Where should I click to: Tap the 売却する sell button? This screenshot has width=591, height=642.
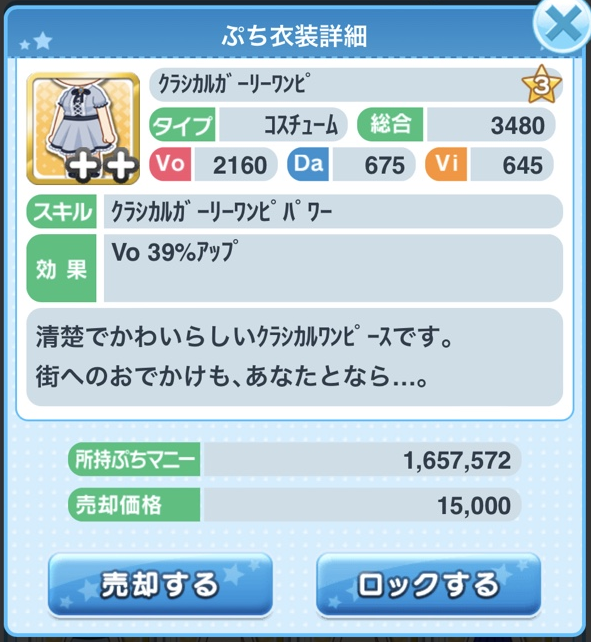[x=160, y=584]
